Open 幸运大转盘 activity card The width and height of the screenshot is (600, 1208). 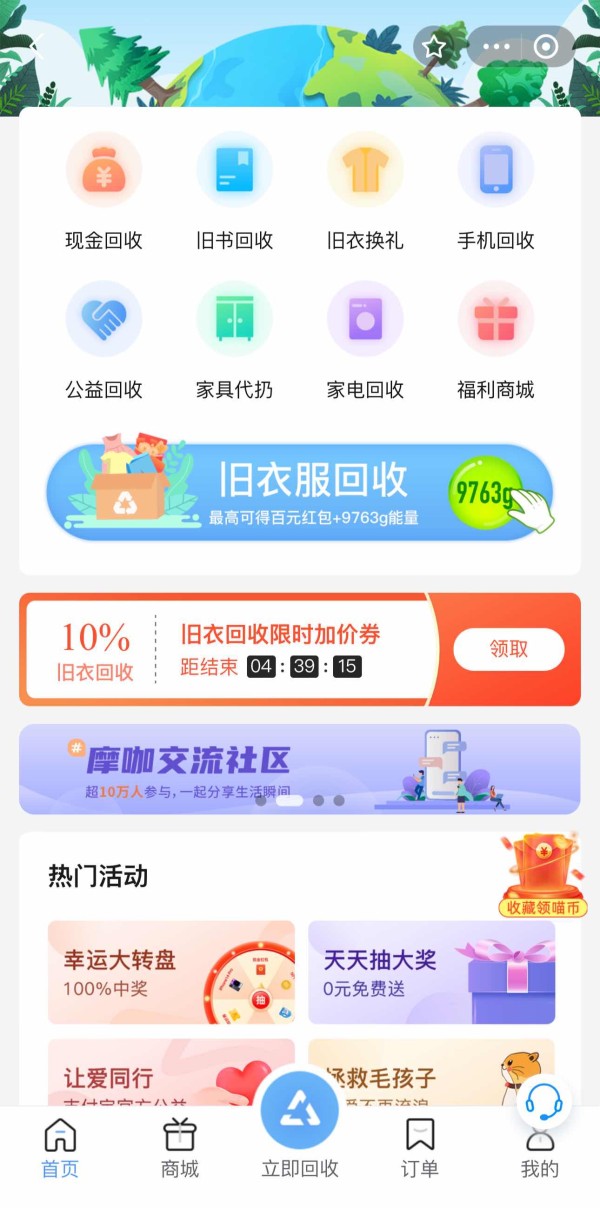[x=171, y=972]
